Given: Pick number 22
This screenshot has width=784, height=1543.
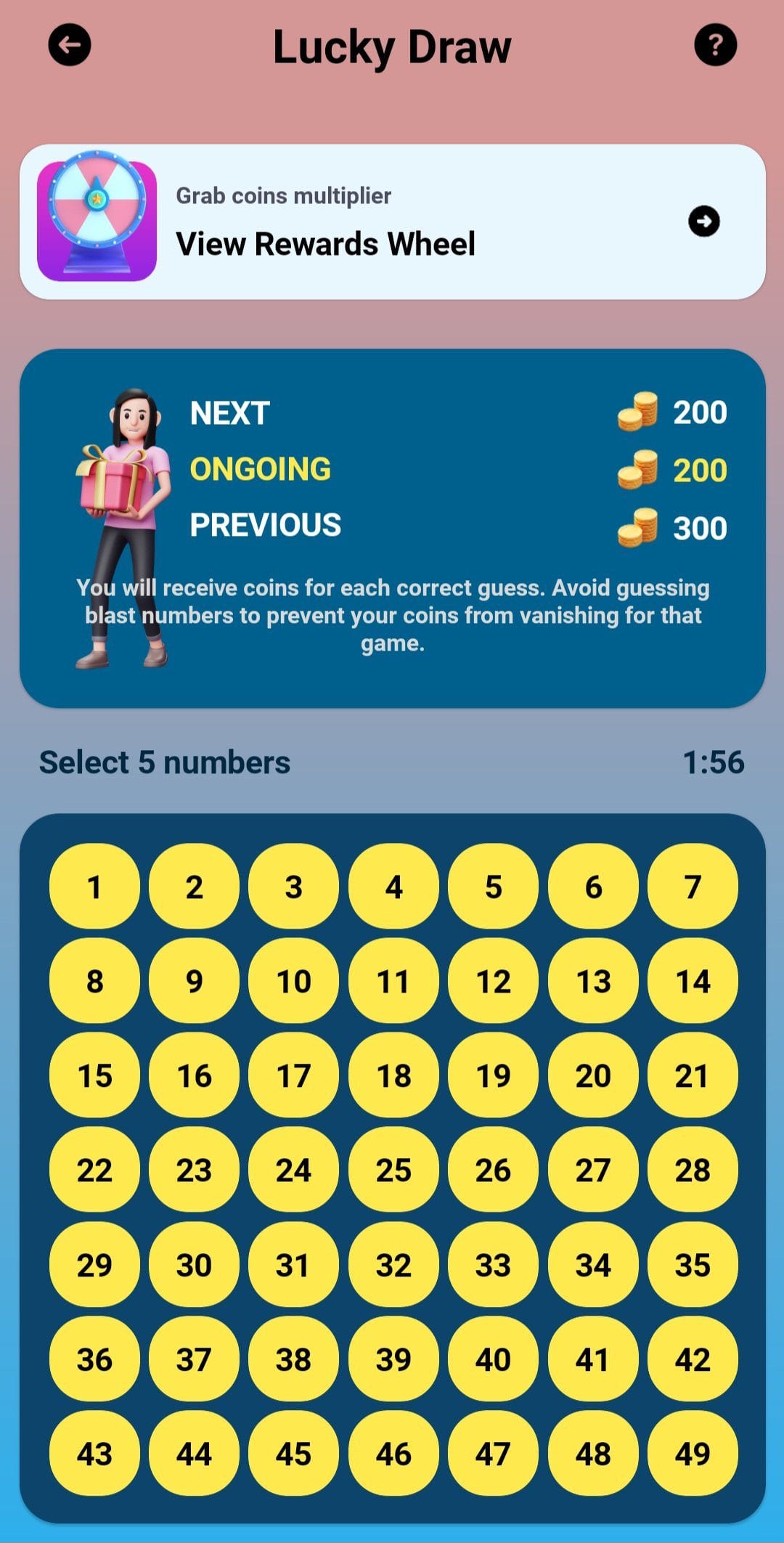Looking at the screenshot, I should coord(94,1170).
